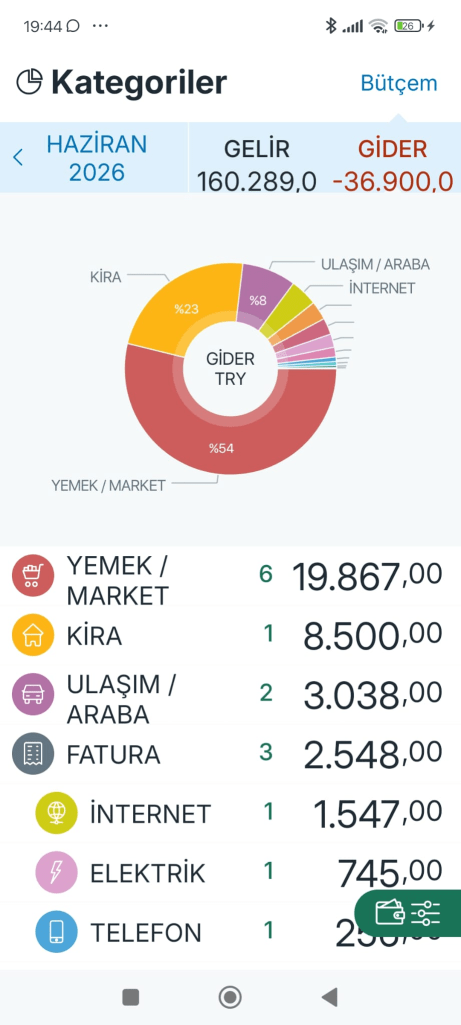The height and width of the screenshot is (1025, 461).
Task: Open the Bütçem link
Action: tap(399, 83)
